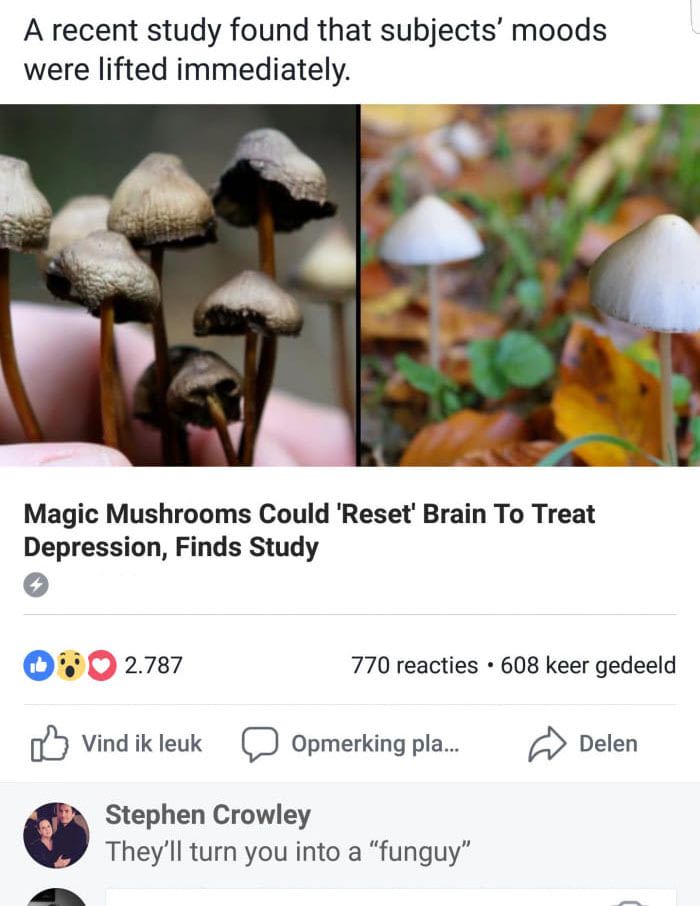View the 2.787 reactions list
Viewport: 700px width, 906px height.
coord(103,665)
